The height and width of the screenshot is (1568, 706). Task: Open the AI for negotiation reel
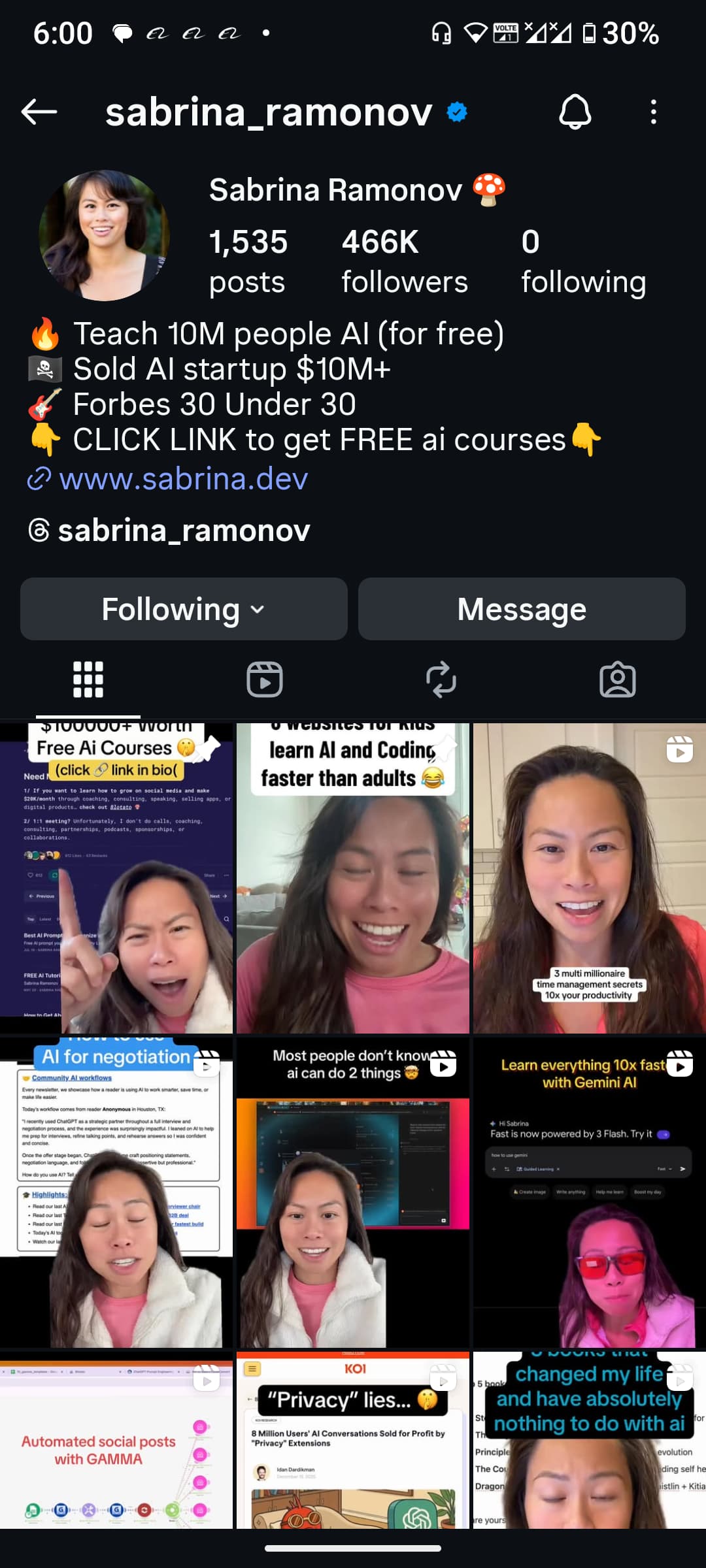point(116,1192)
